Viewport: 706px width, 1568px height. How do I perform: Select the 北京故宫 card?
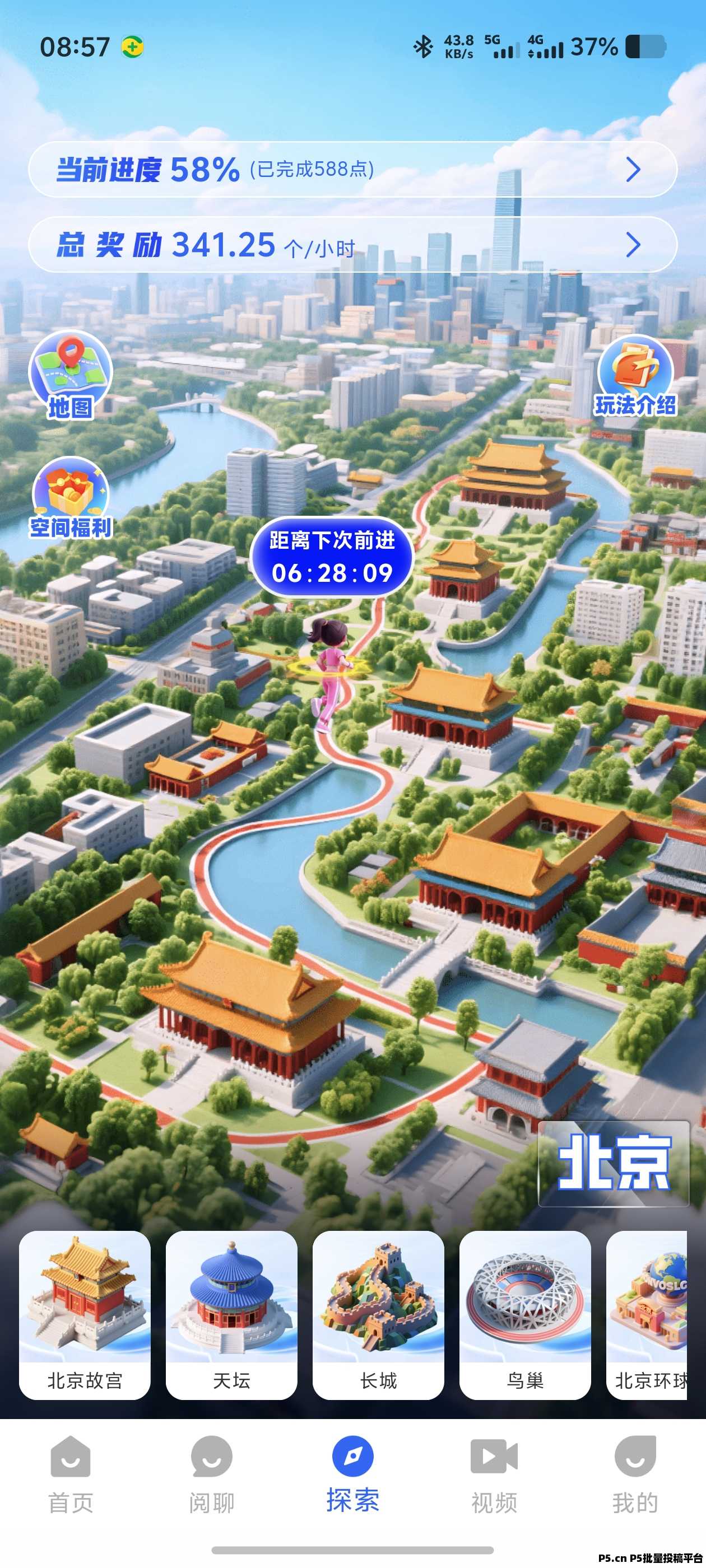[x=85, y=1315]
